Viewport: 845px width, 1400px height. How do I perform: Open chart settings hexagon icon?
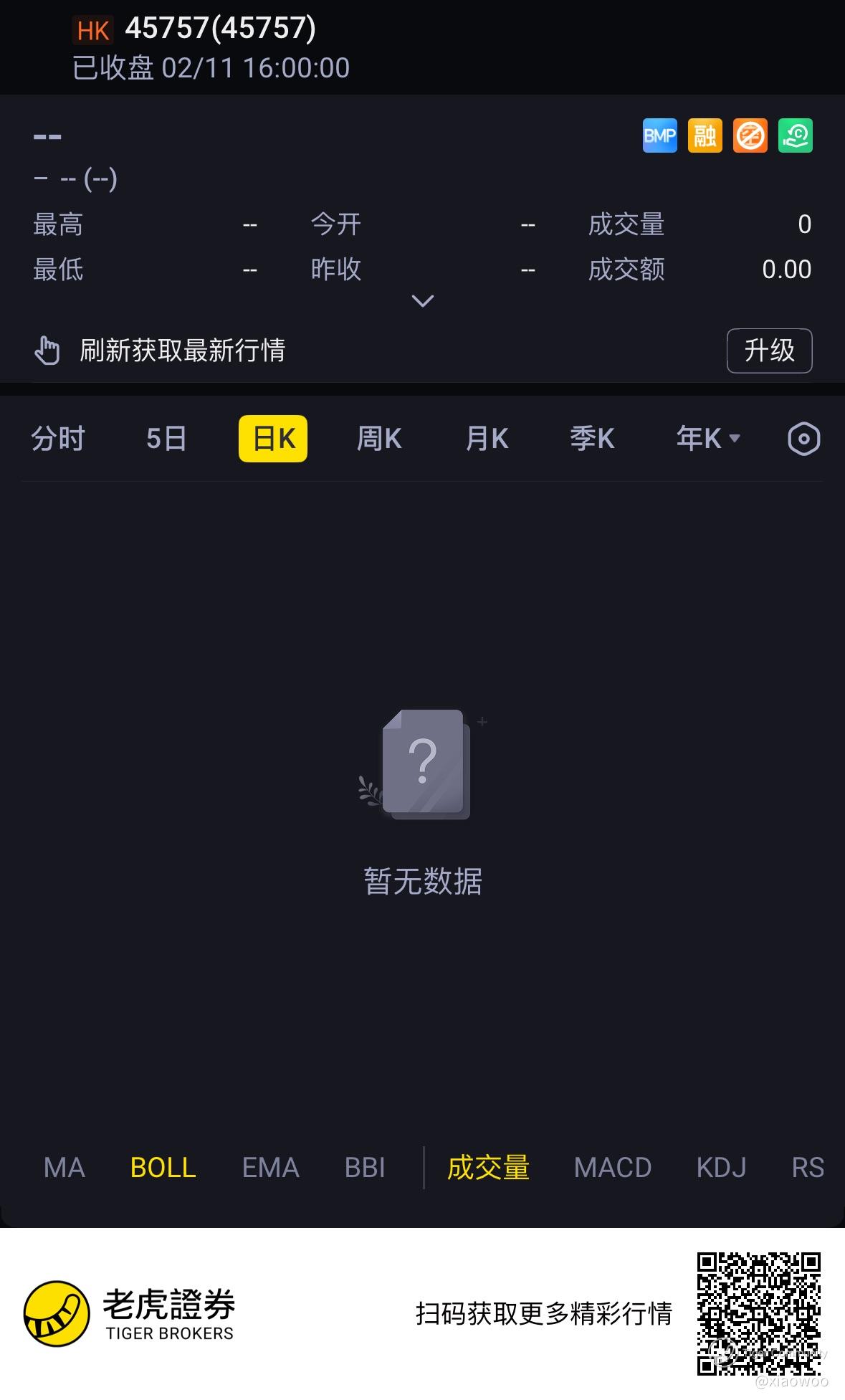(x=803, y=439)
